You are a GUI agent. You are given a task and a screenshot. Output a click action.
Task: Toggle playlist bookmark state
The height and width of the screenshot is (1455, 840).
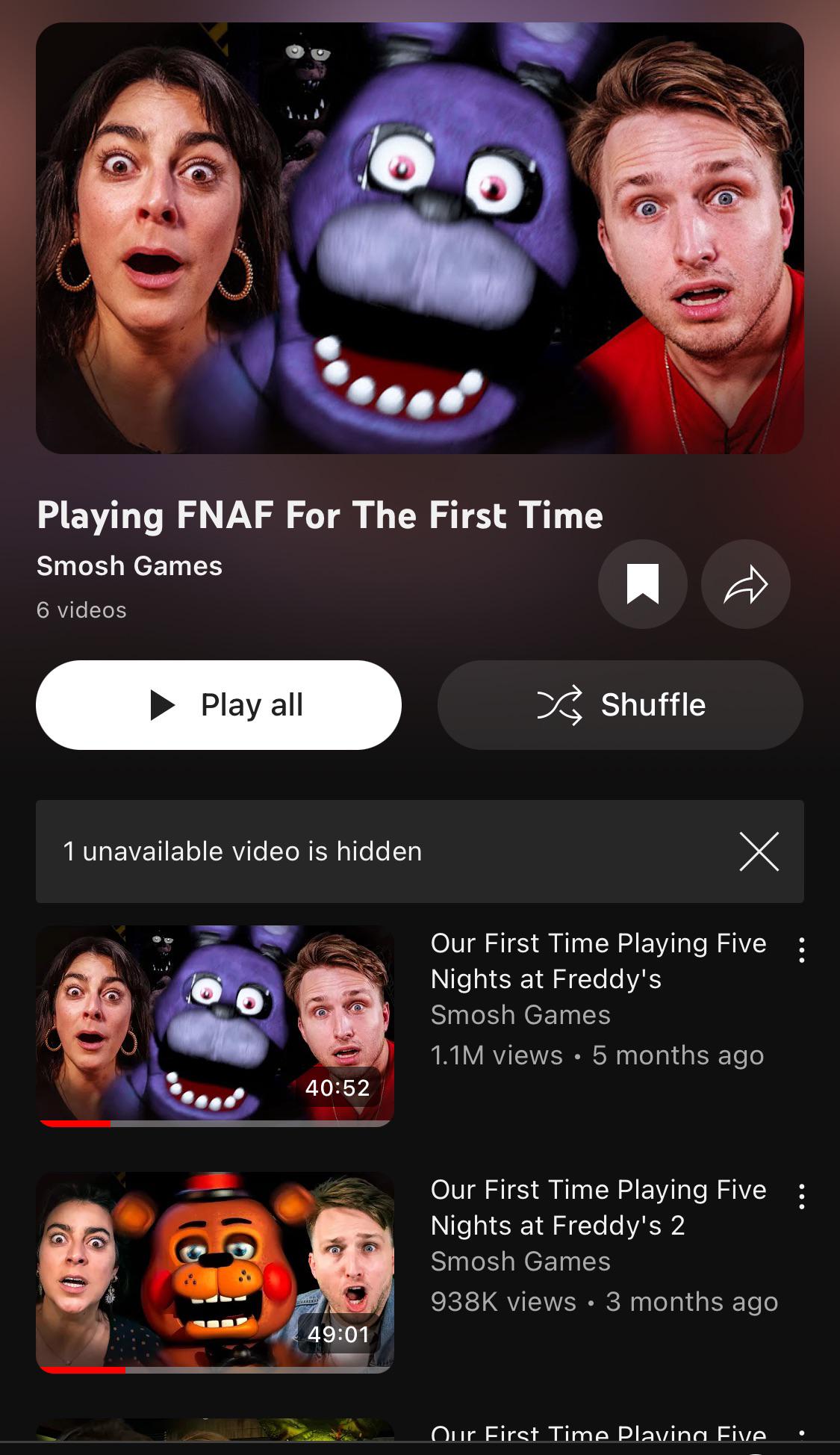coord(642,585)
